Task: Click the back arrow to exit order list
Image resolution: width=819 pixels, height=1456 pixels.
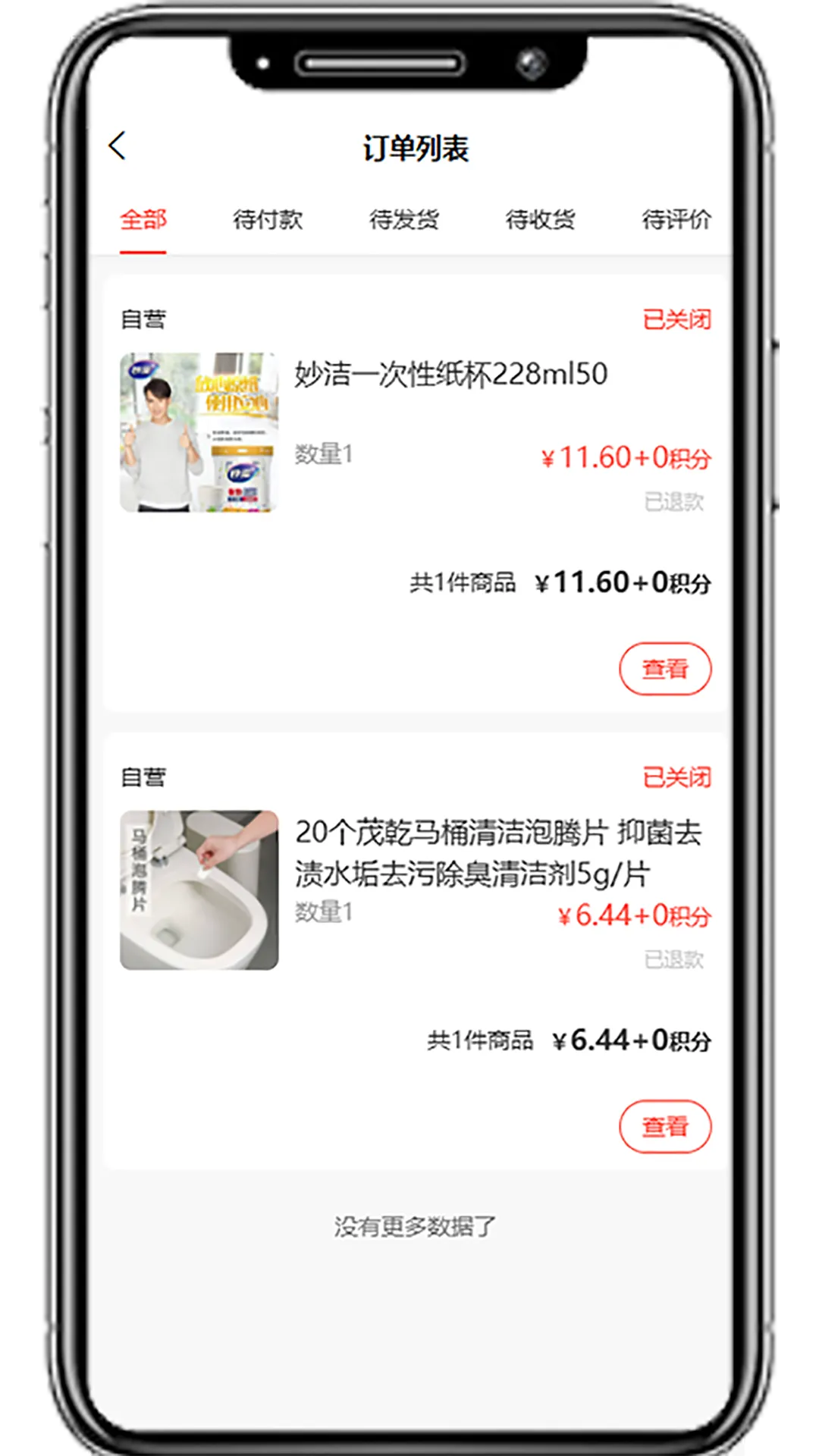Action: coord(118,146)
